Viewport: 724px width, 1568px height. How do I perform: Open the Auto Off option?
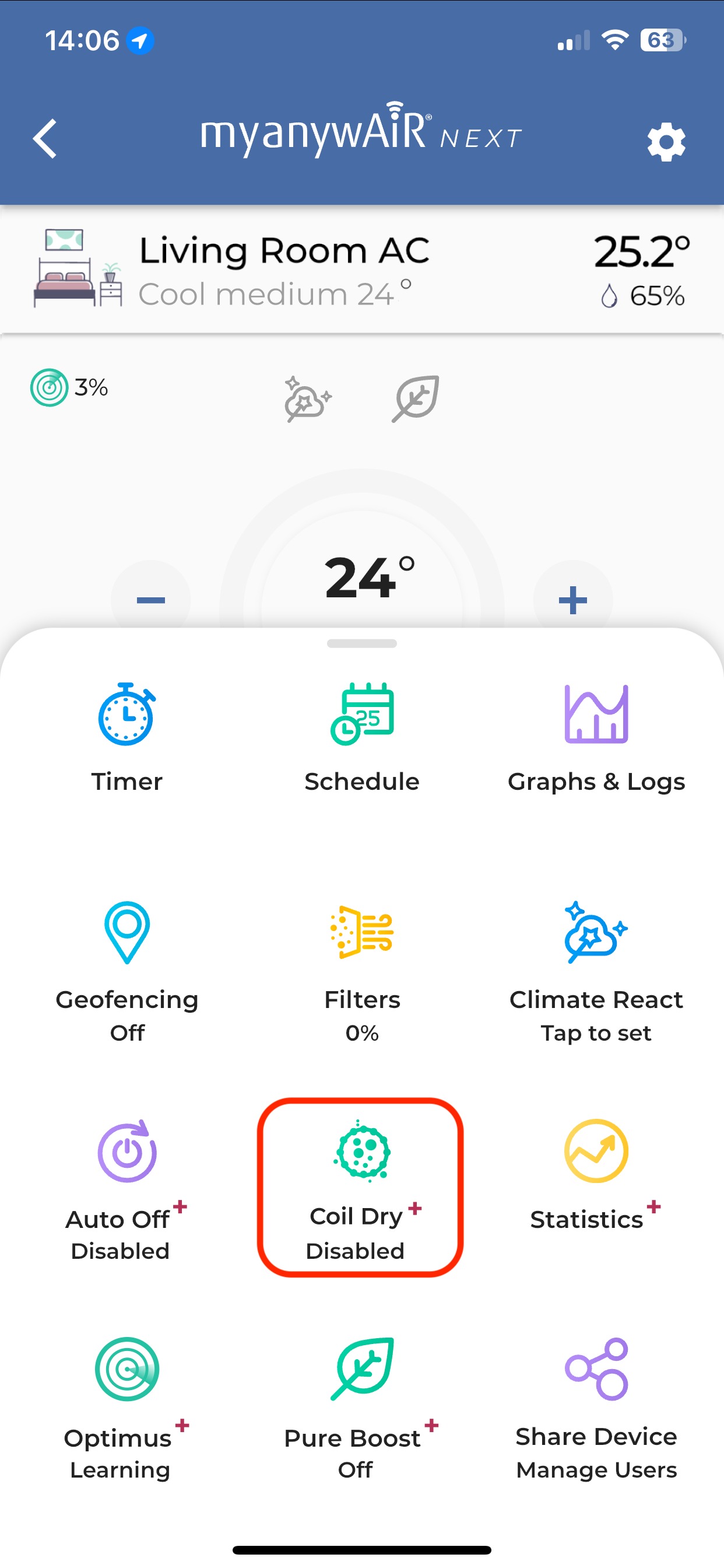(x=126, y=1188)
